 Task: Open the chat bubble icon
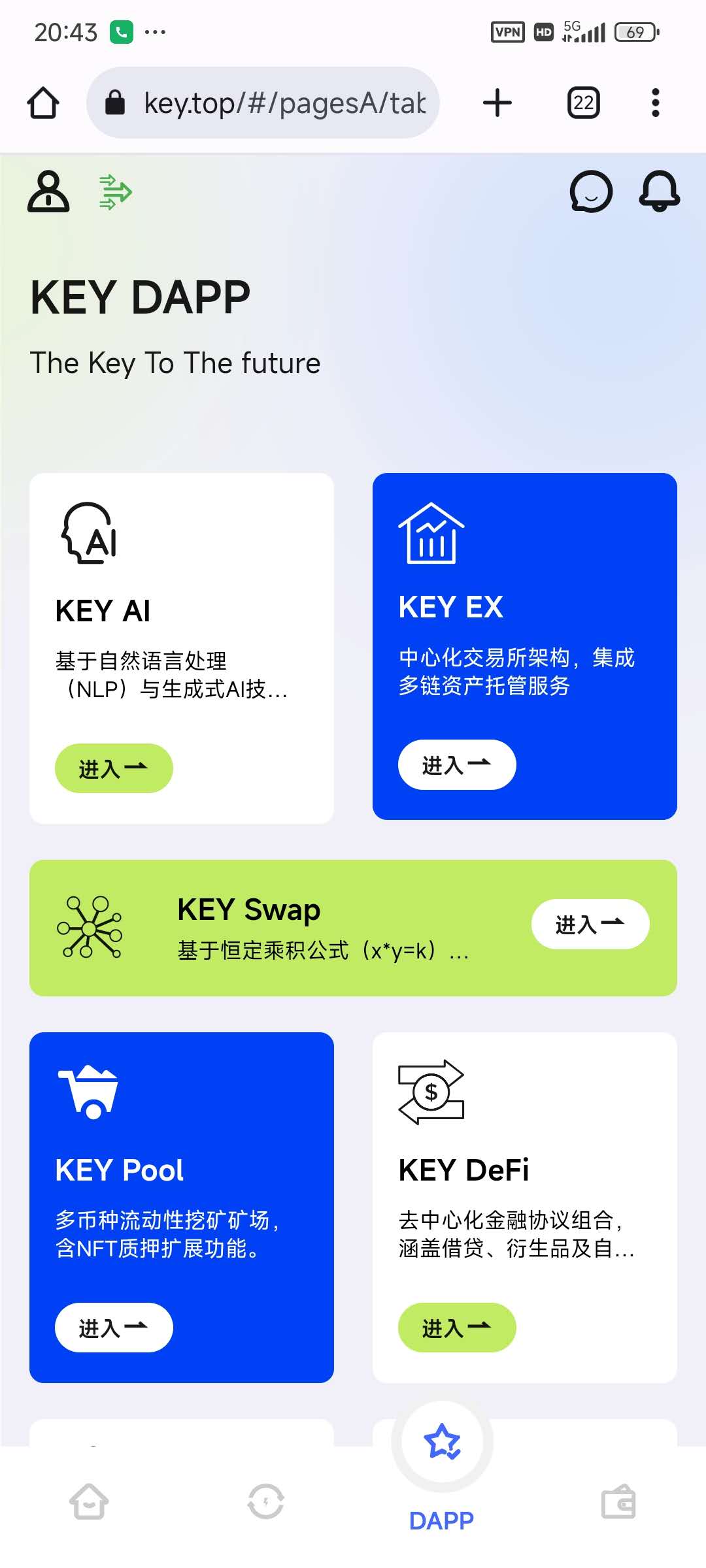tap(591, 192)
